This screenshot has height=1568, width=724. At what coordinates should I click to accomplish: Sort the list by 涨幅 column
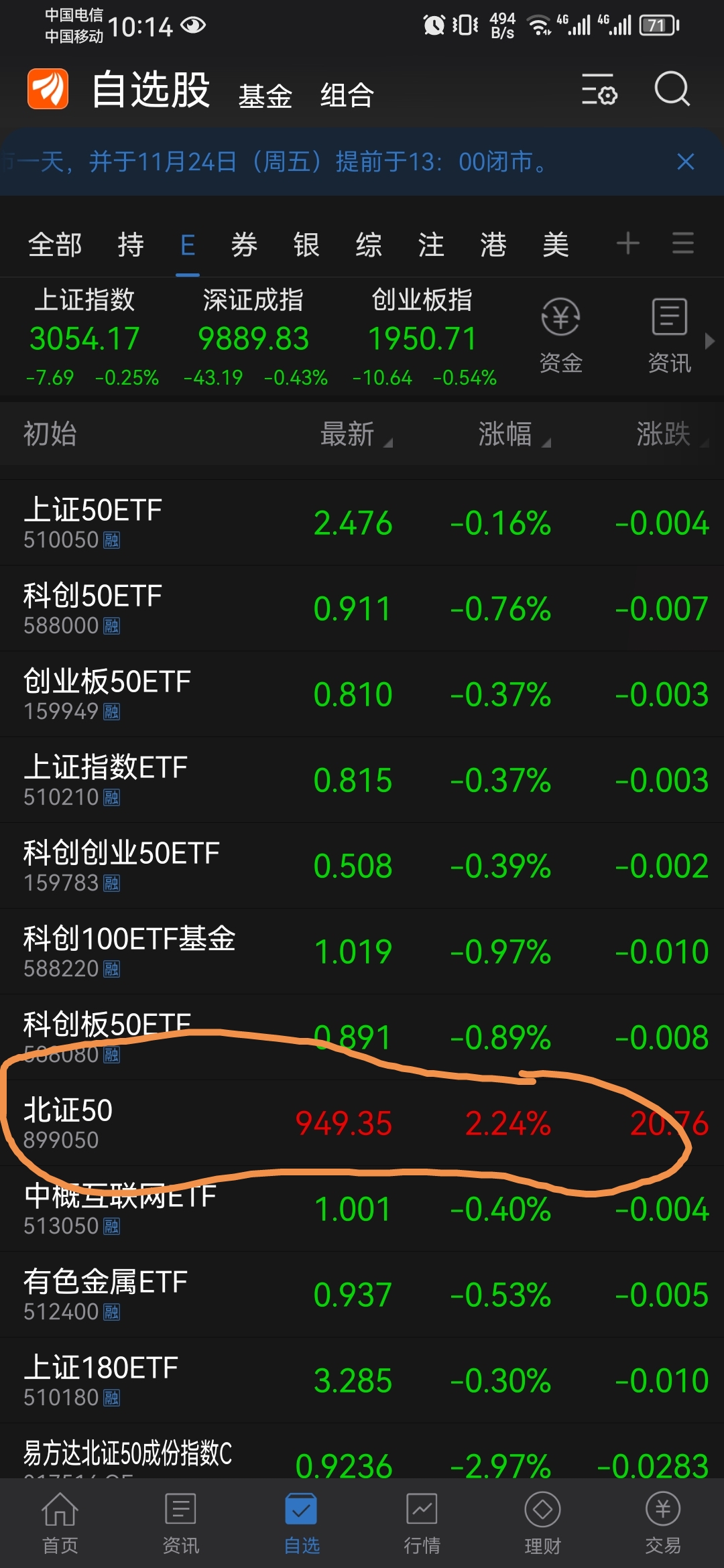pyautogui.click(x=514, y=434)
